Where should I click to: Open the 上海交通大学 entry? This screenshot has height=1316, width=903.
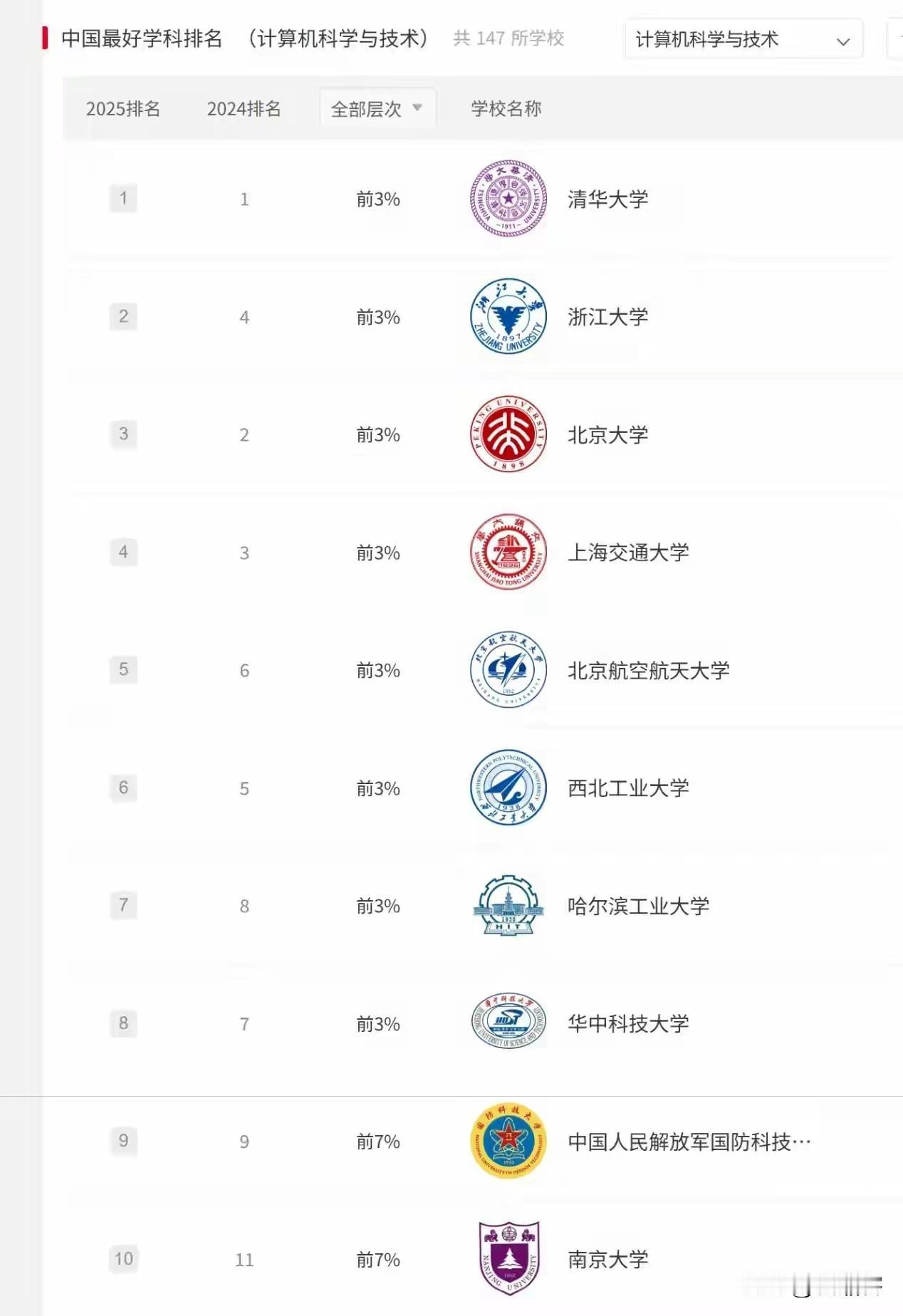627,553
